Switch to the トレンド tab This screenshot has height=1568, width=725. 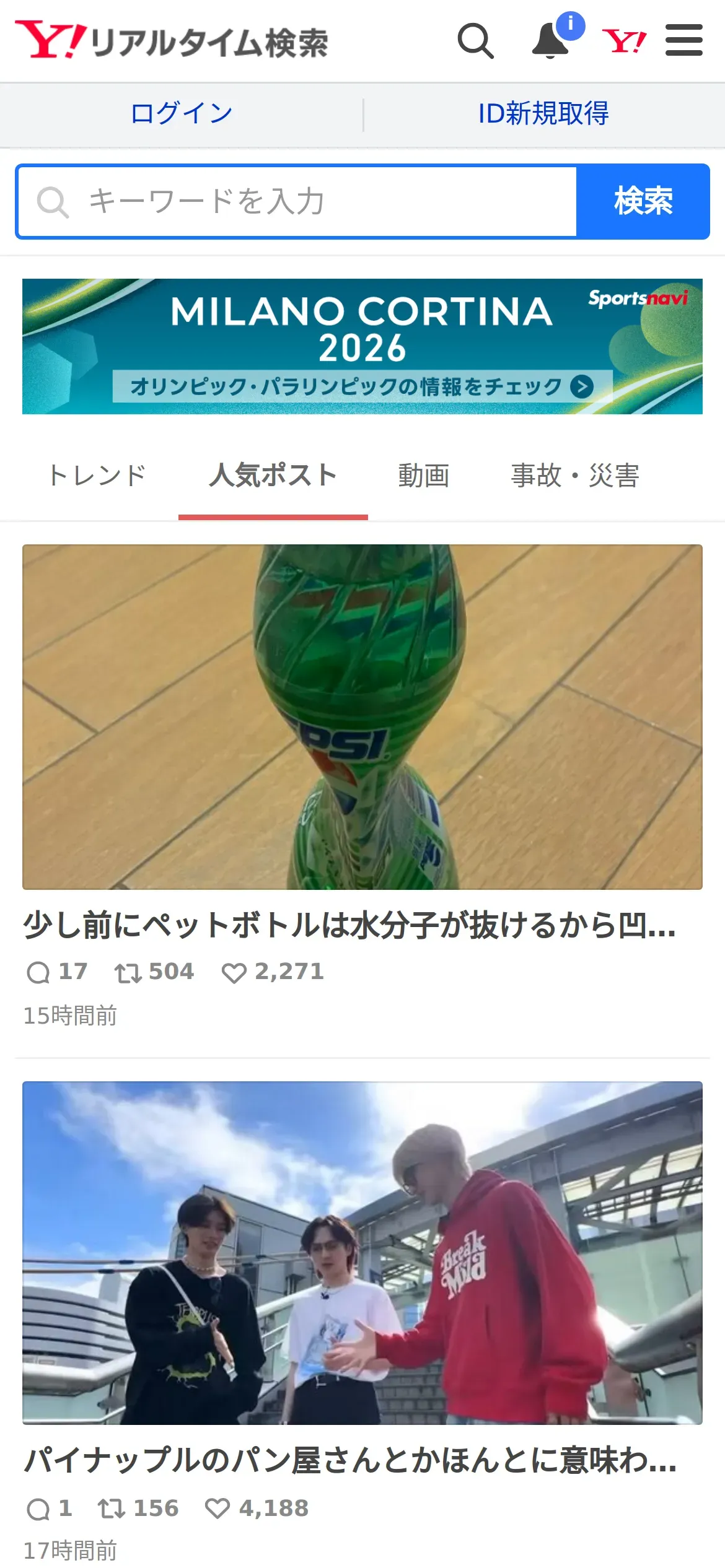coord(97,476)
